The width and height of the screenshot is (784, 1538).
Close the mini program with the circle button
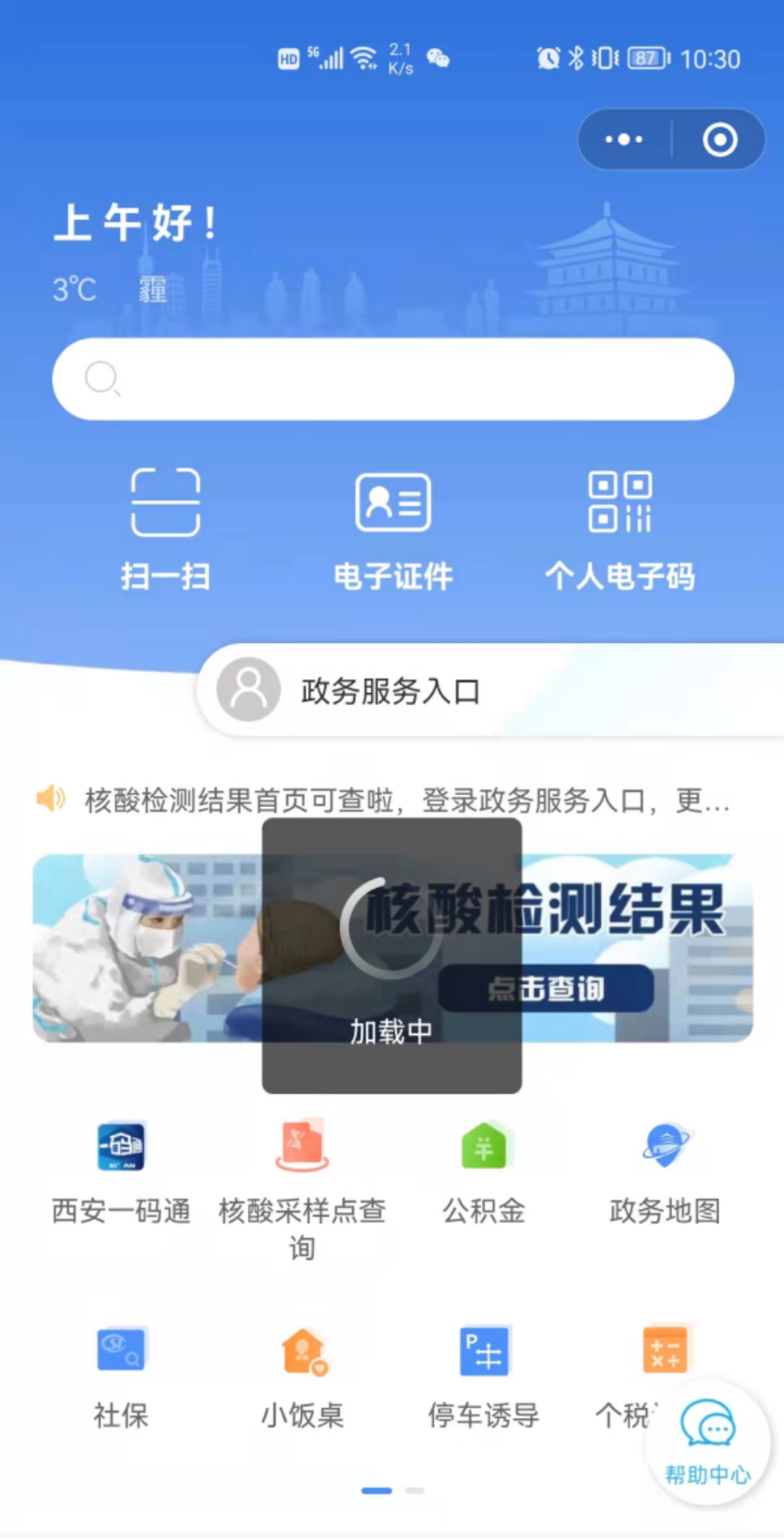[x=719, y=139]
